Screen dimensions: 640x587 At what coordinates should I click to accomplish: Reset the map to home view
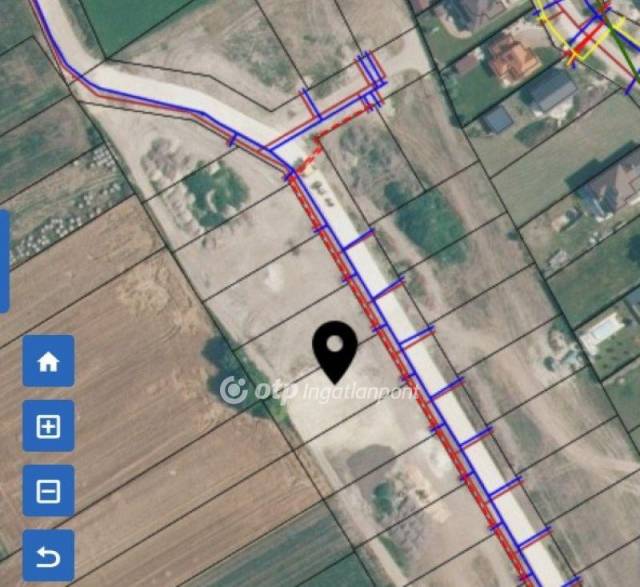point(48,361)
